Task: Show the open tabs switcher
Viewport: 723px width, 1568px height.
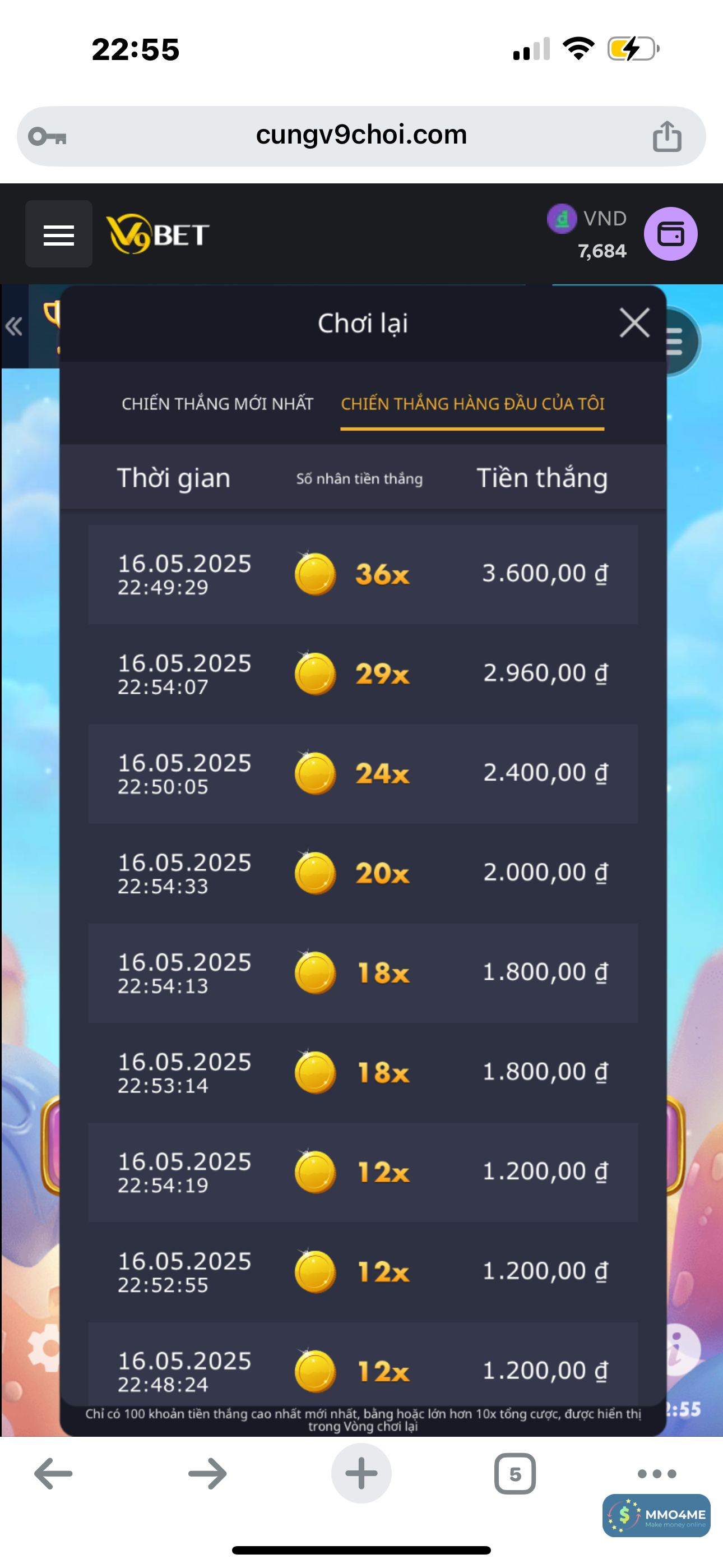Action: pyautogui.click(x=515, y=1474)
